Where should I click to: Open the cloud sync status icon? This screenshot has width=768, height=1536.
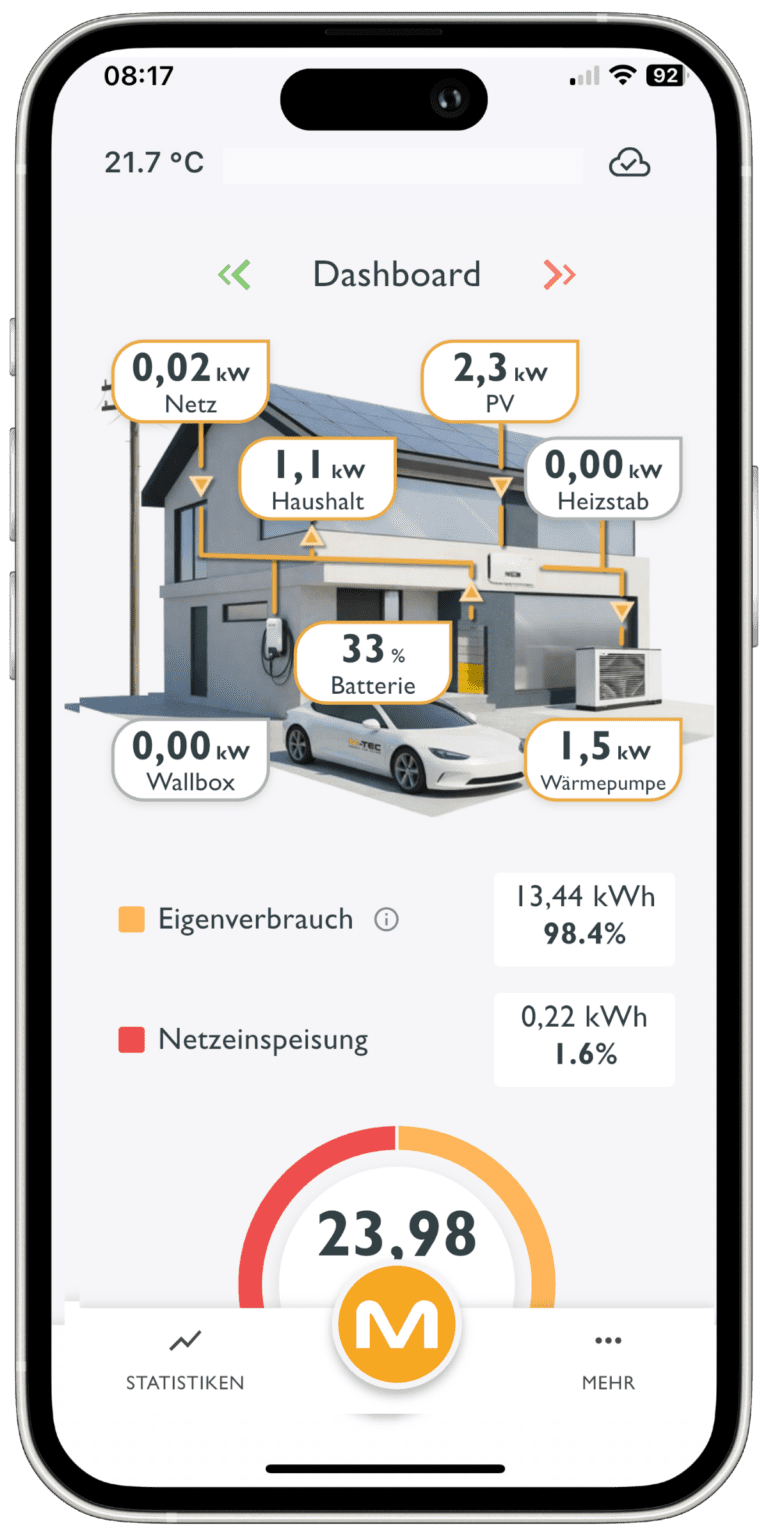630,162
